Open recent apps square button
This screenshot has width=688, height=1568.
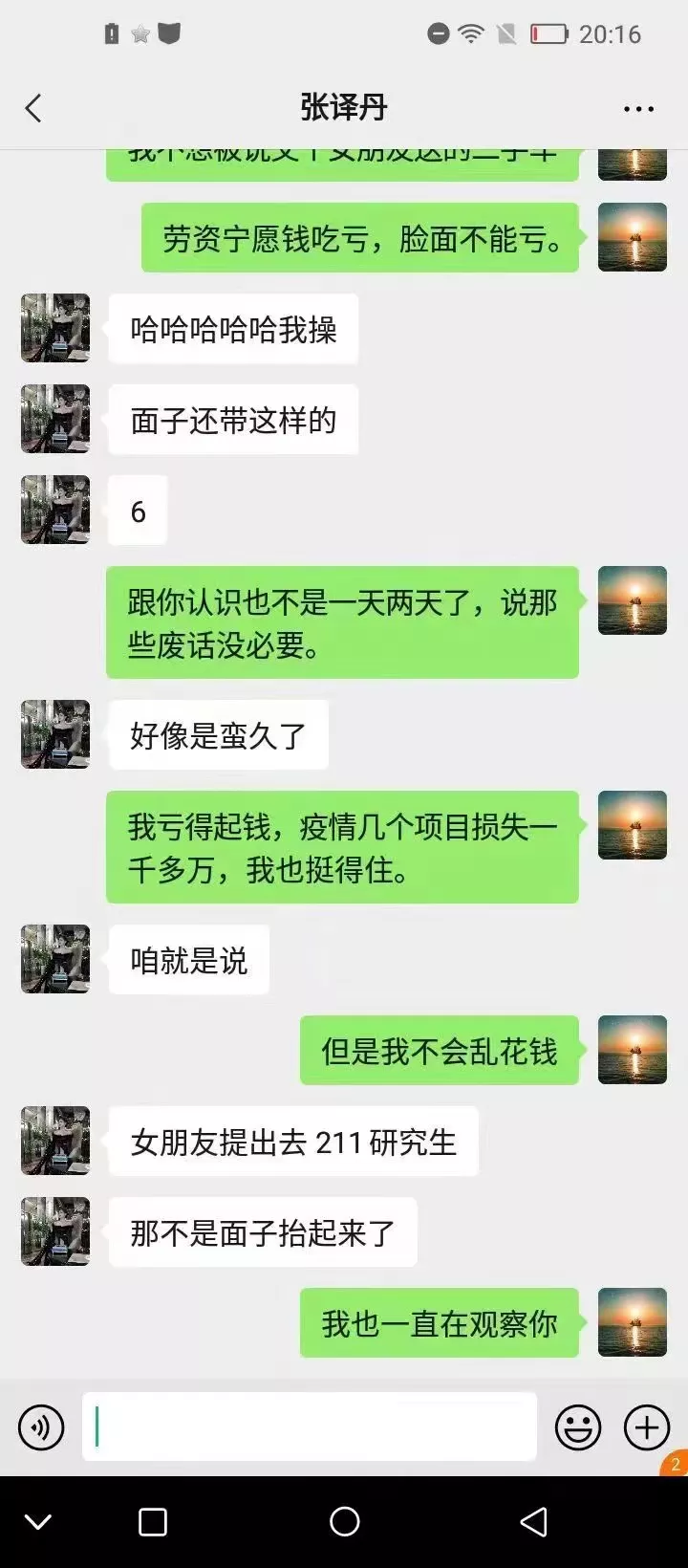(x=153, y=1521)
